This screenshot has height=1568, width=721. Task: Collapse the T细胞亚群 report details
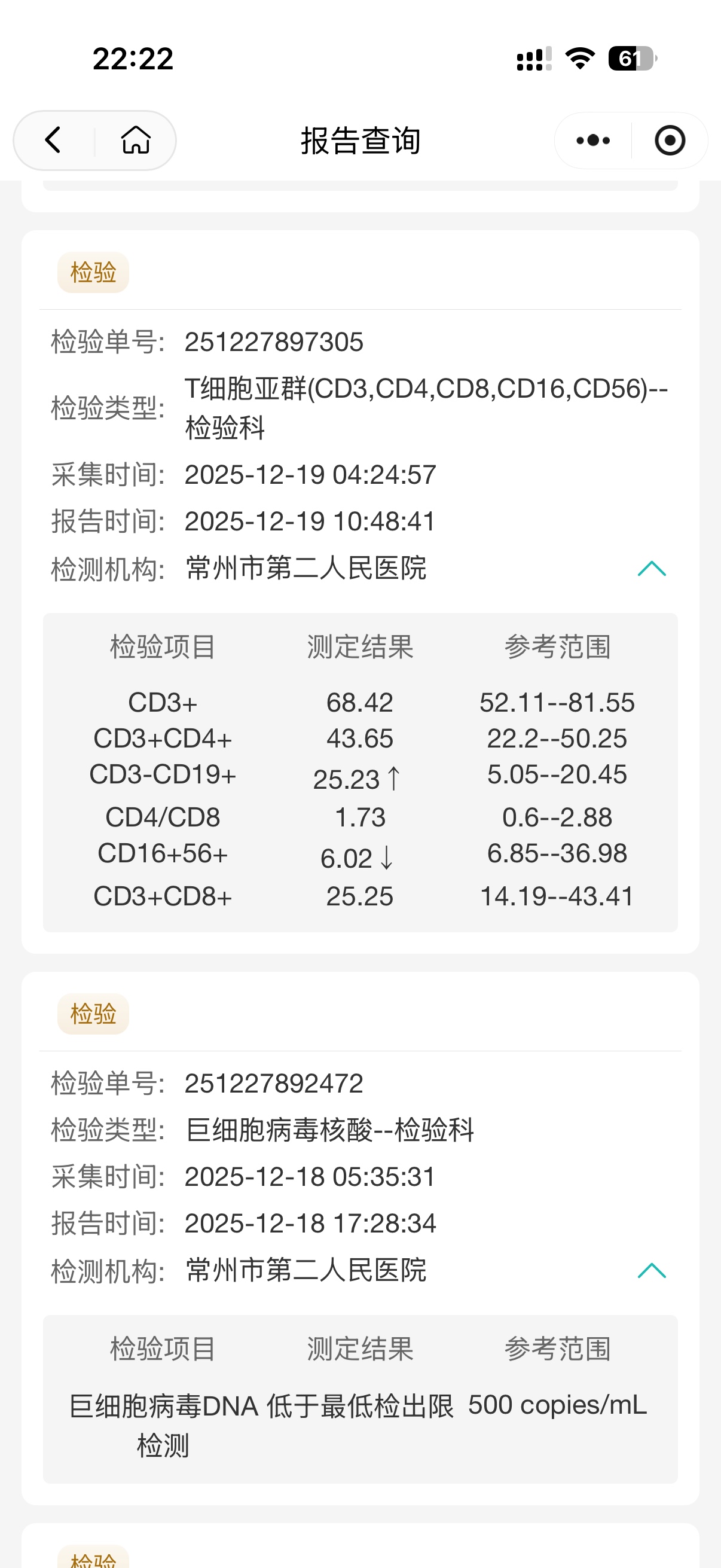click(652, 569)
